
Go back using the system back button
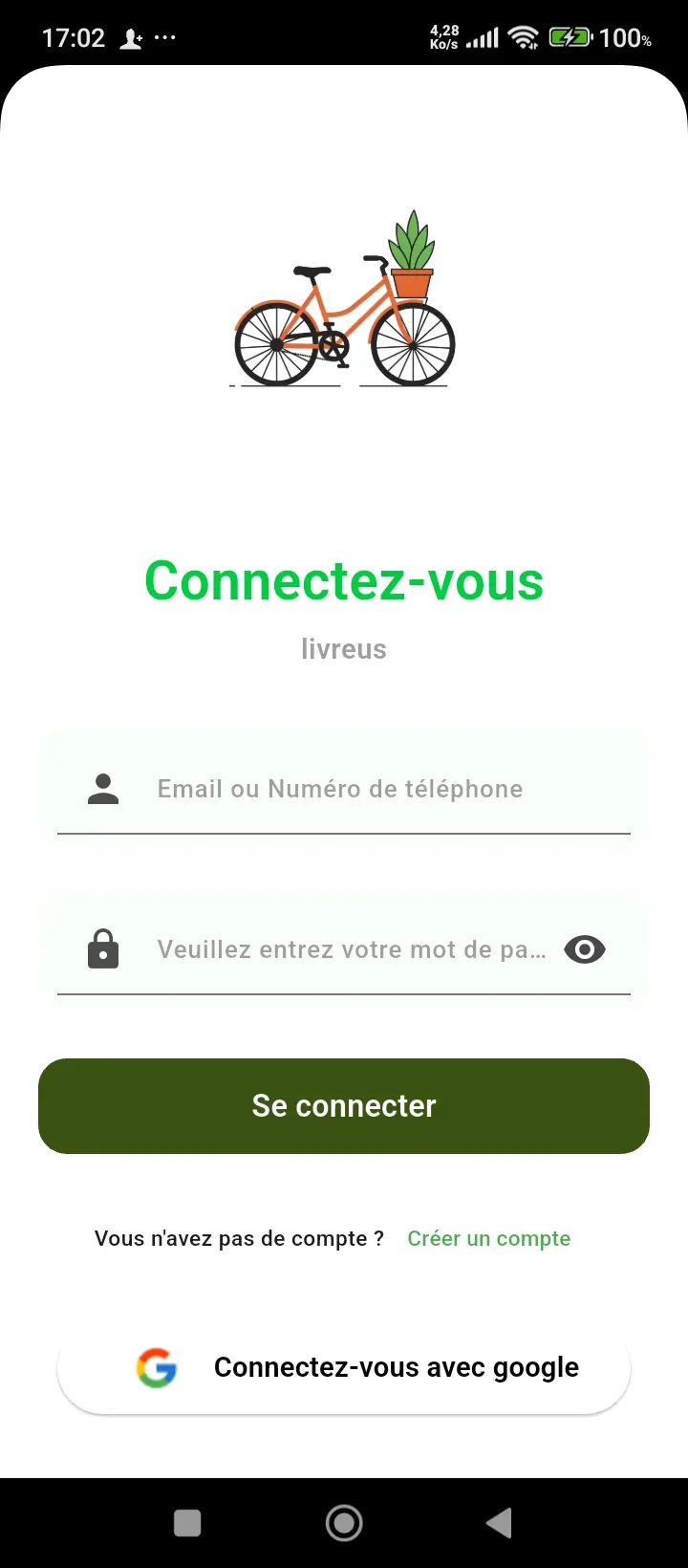click(499, 1523)
